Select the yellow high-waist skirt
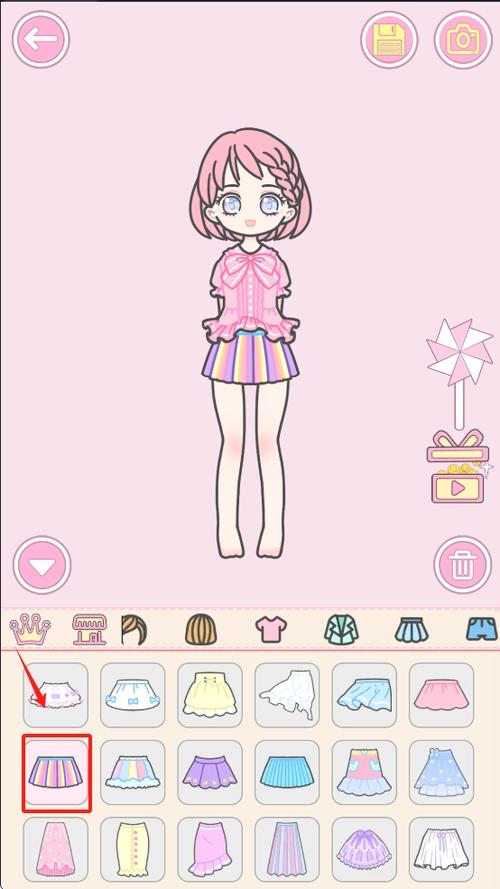 (x=210, y=695)
